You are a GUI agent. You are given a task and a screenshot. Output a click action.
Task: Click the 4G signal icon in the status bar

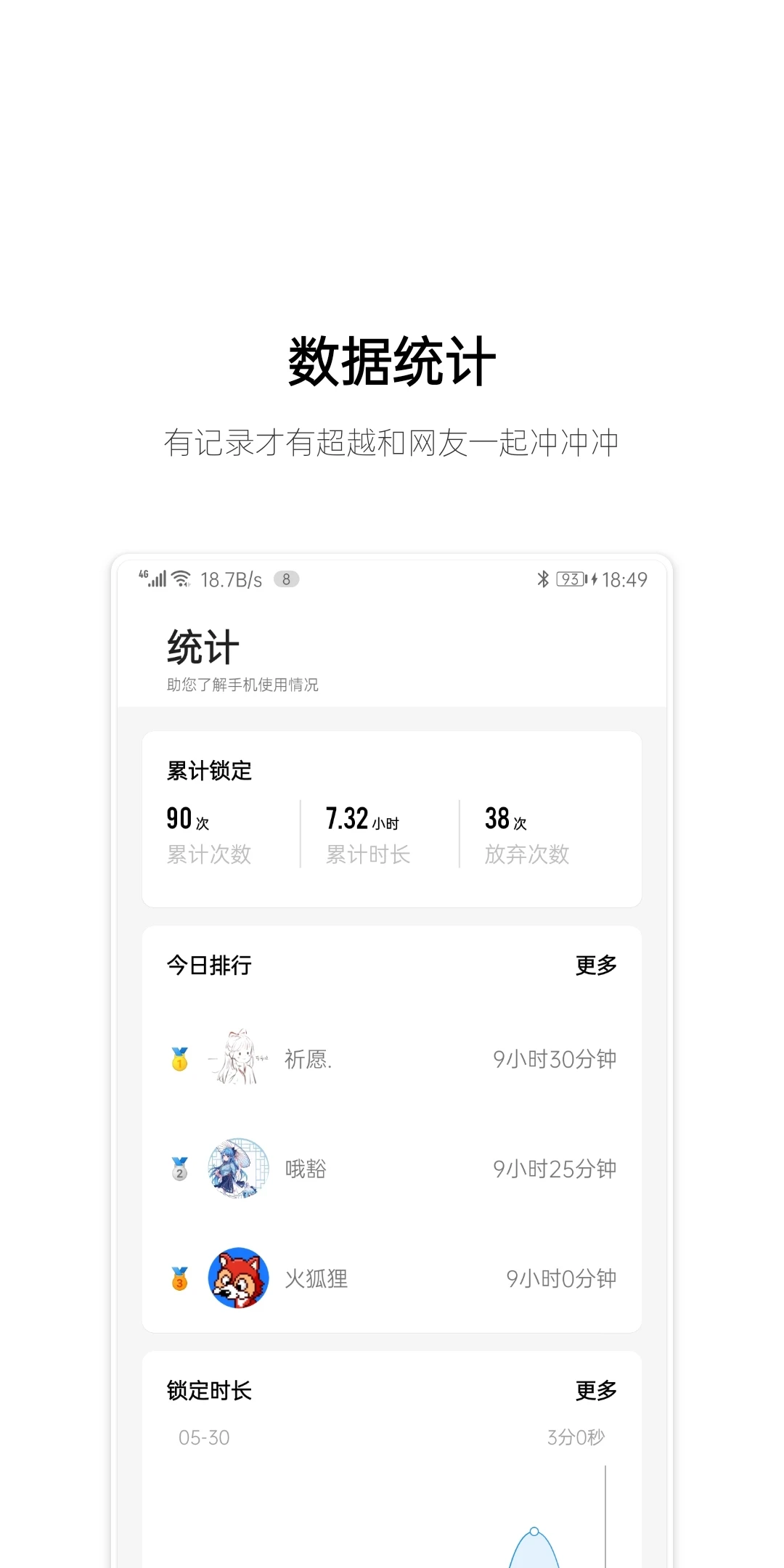151,579
